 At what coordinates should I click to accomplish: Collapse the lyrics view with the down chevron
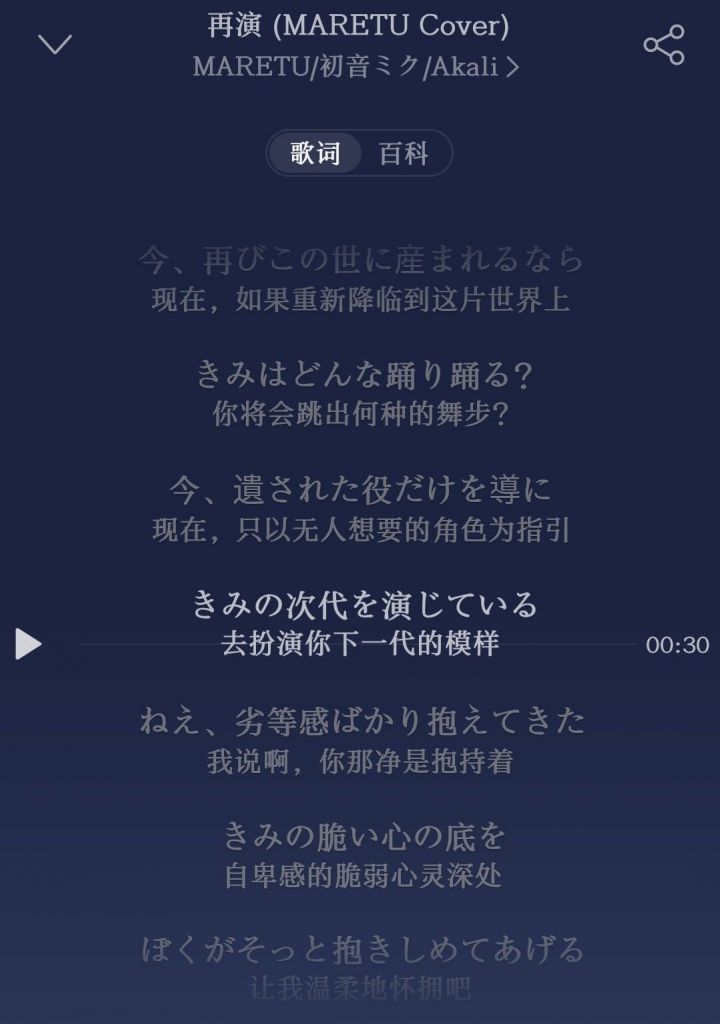tap(55, 44)
